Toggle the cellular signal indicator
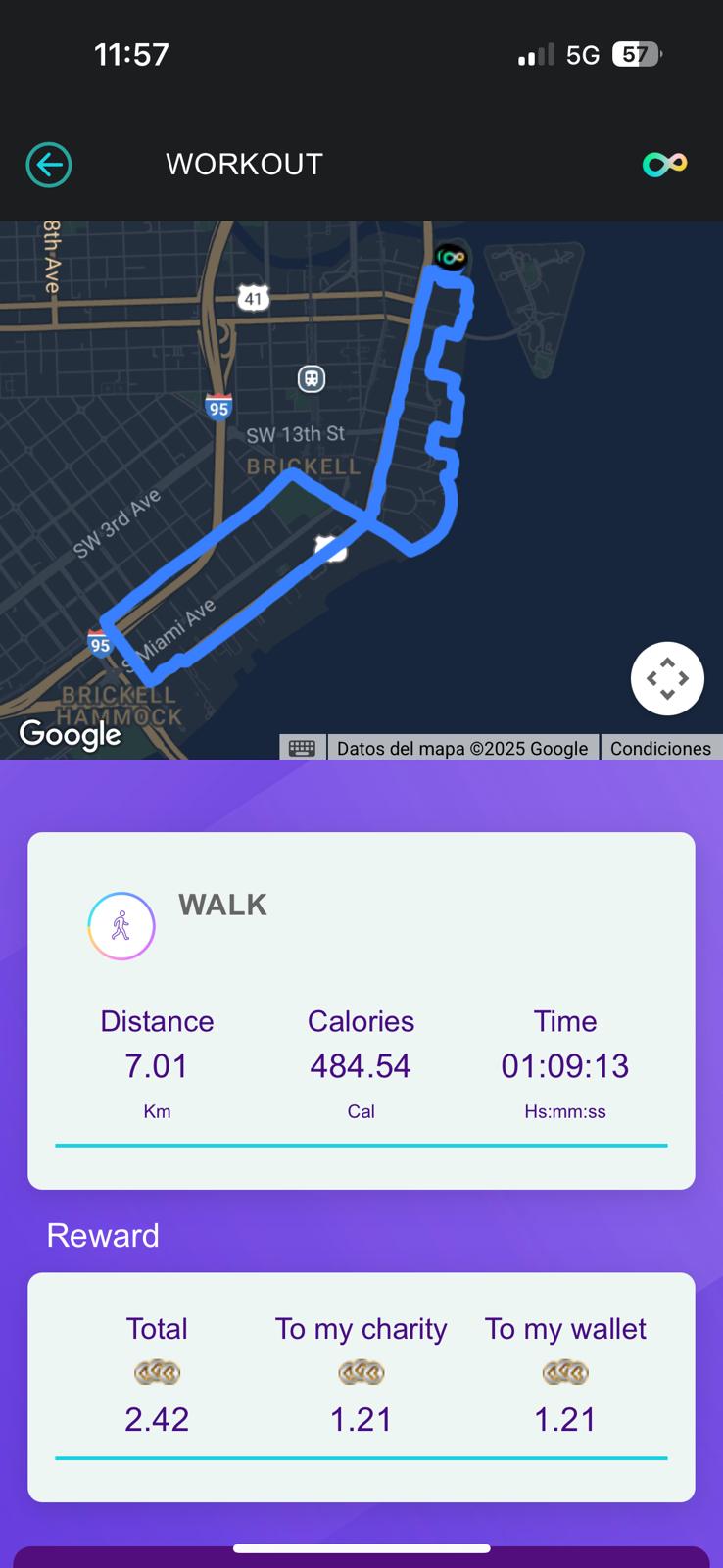This screenshot has width=723, height=1568. tap(534, 54)
